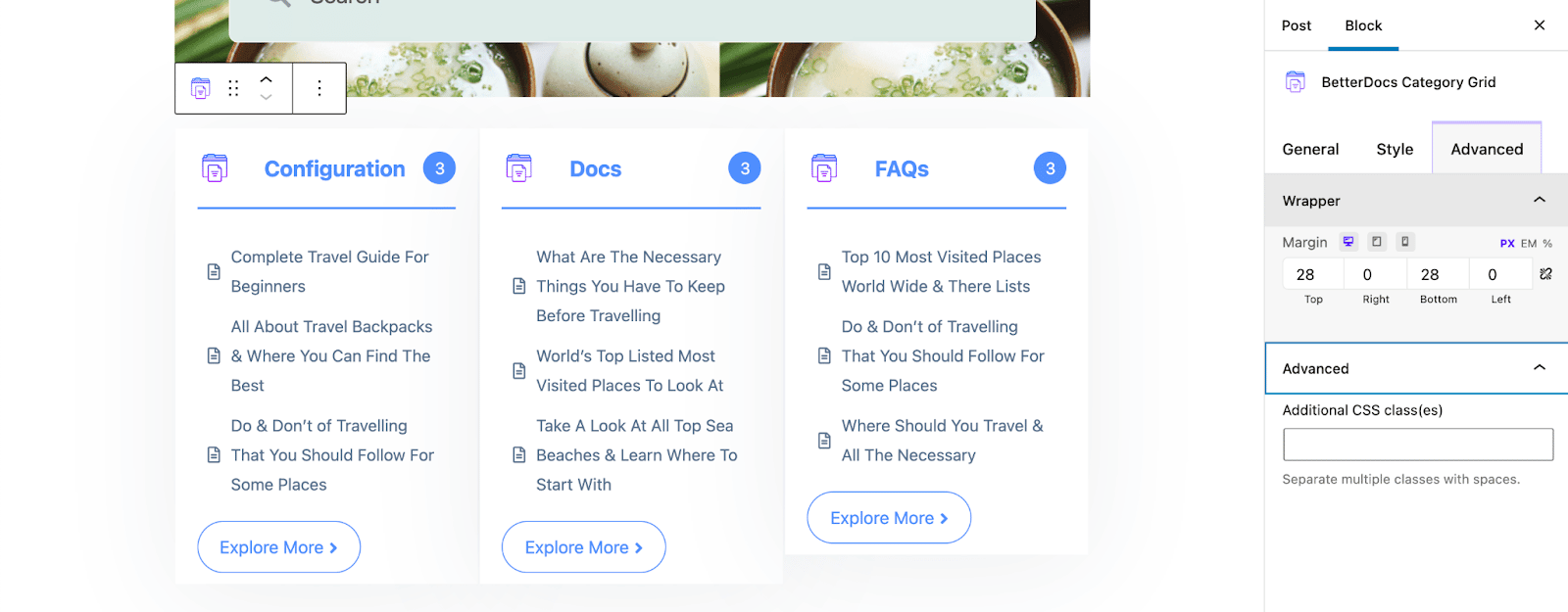Move the block up

[x=266, y=80]
